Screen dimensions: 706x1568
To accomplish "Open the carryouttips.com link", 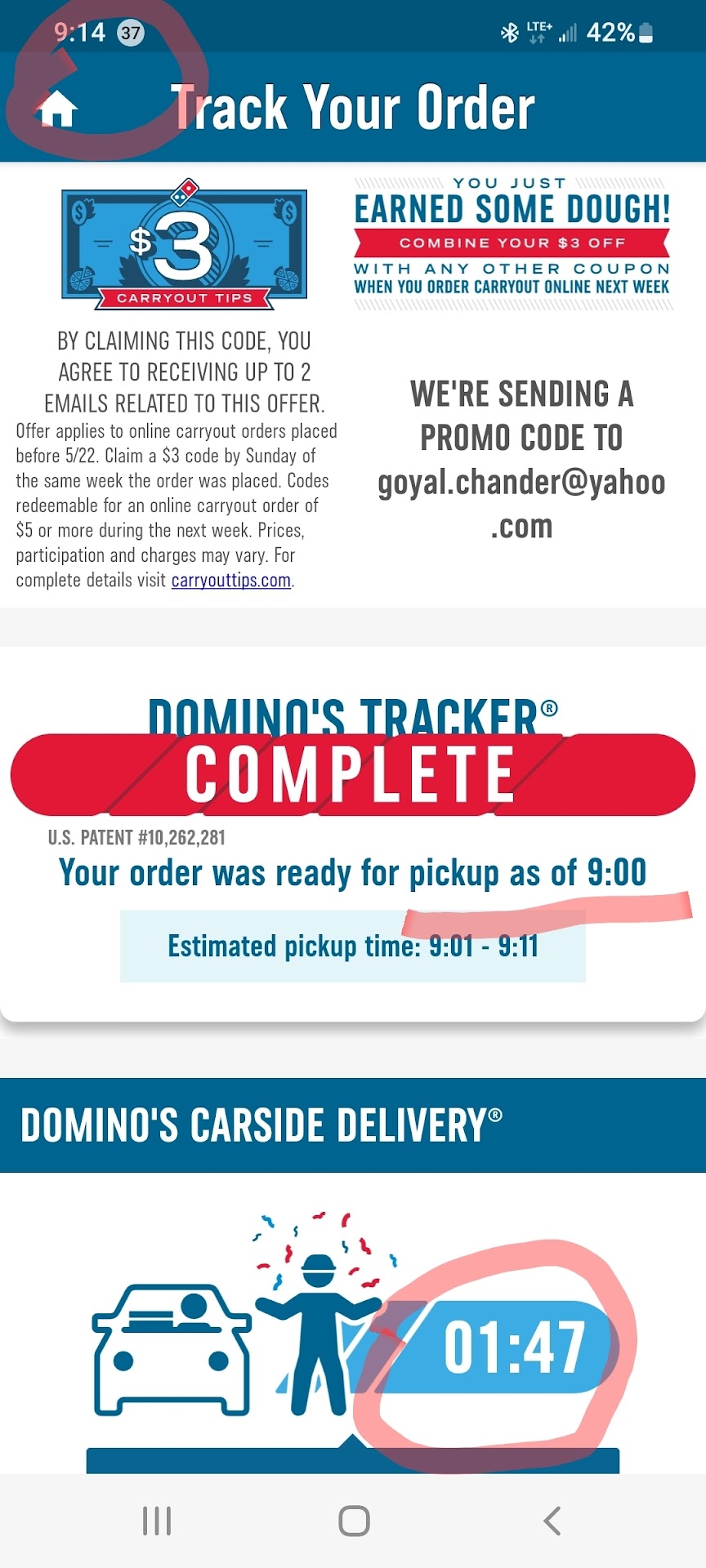I will [x=231, y=580].
